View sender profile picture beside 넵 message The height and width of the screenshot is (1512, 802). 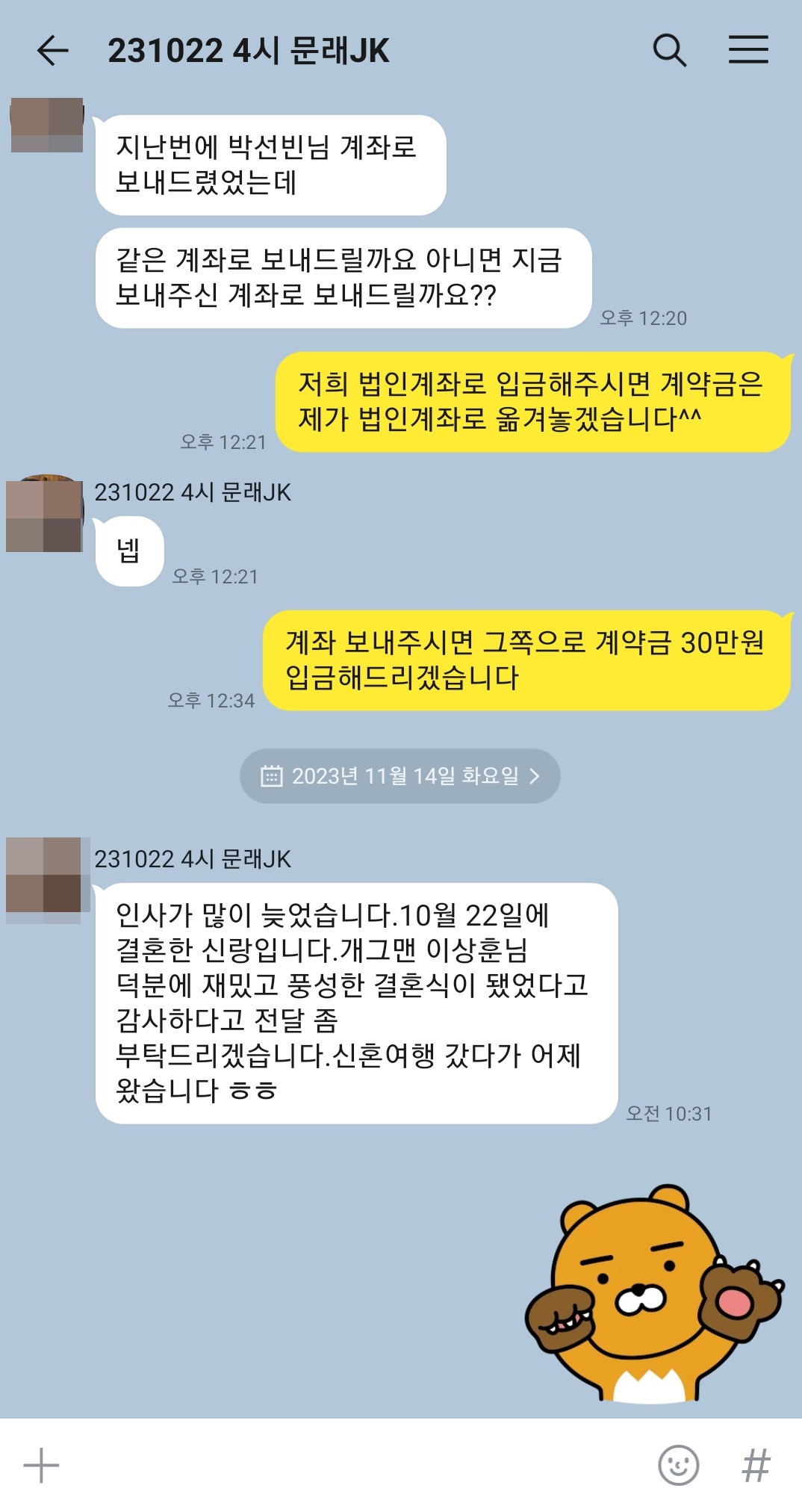[x=43, y=514]
